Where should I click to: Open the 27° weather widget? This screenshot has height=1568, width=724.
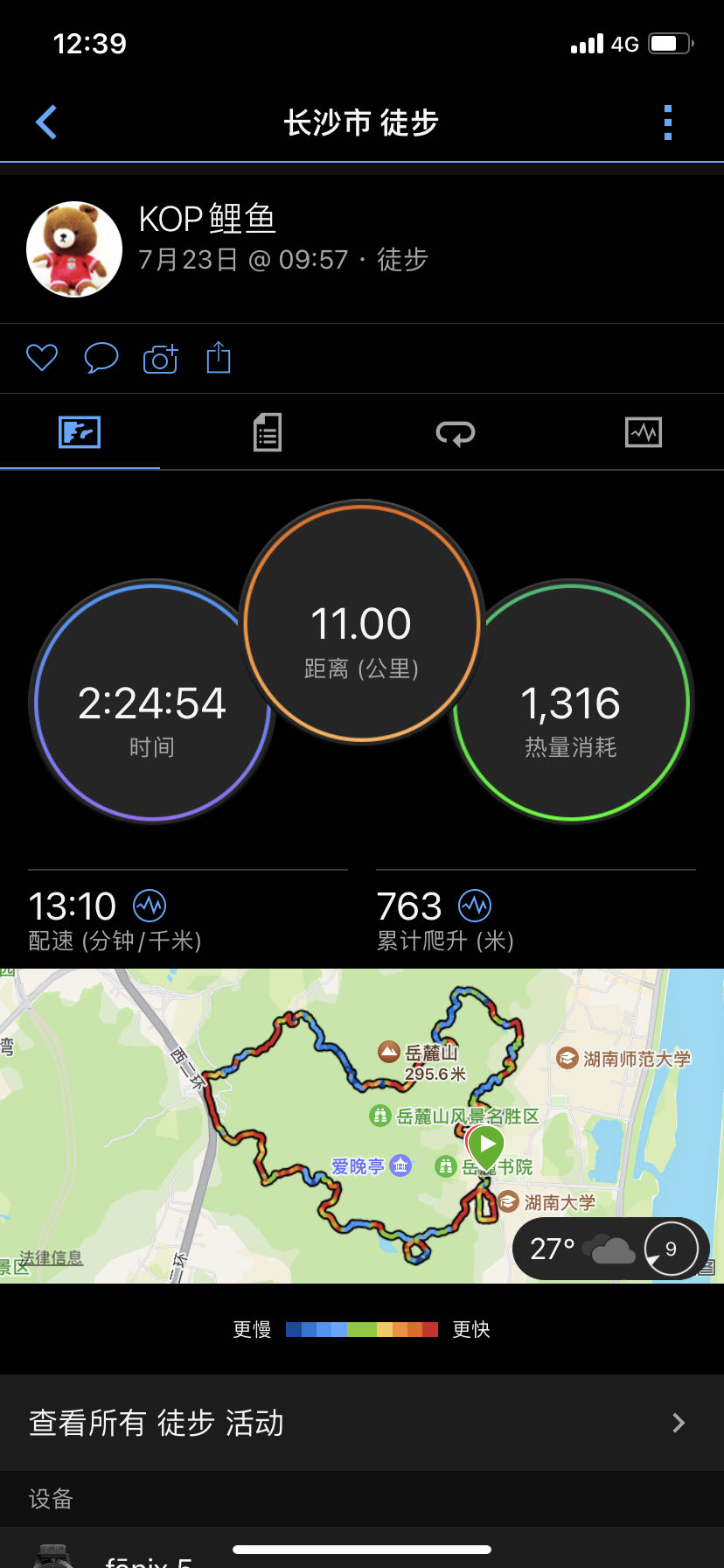pyautogui.click(x=610, y=1249)
